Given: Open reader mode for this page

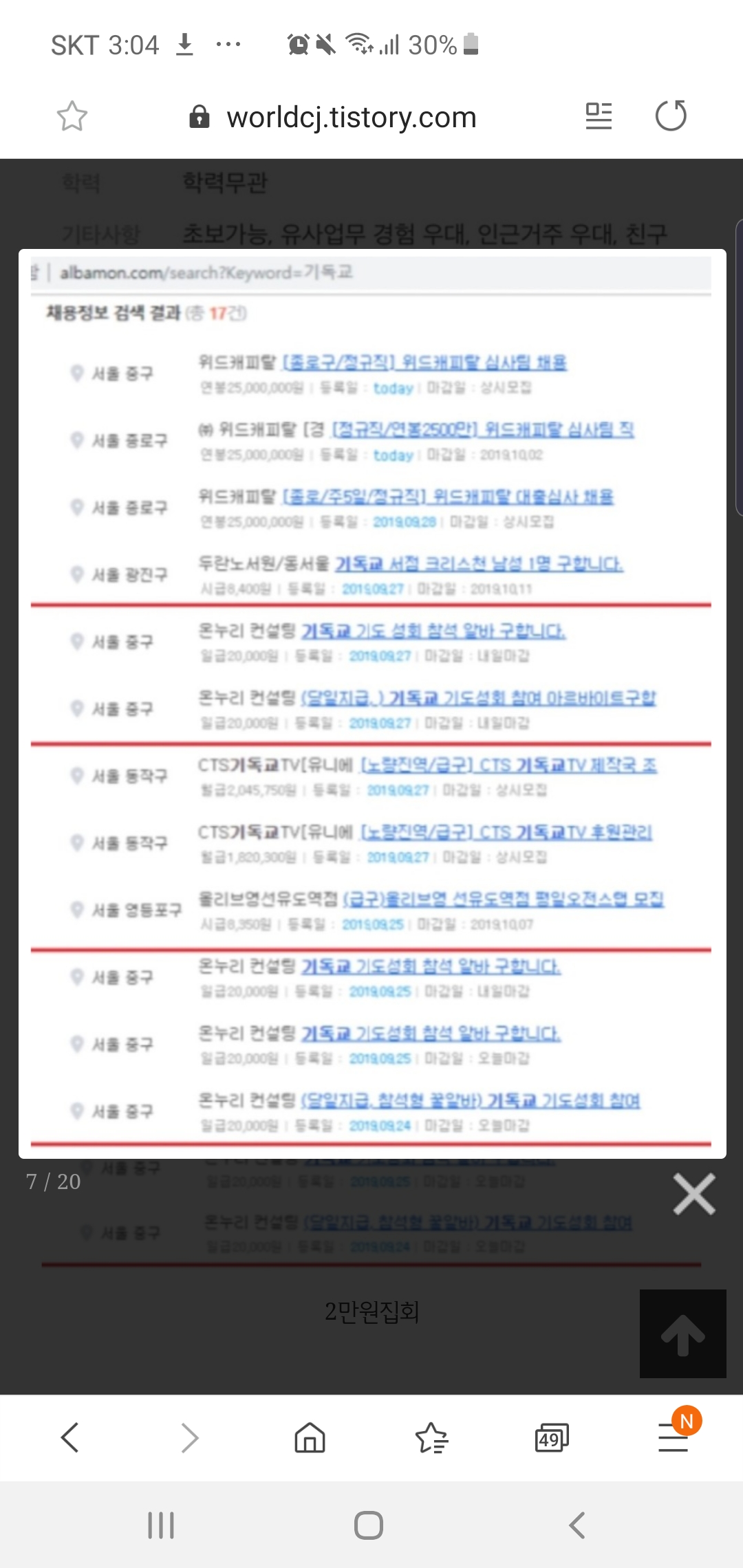Looking at the screenshot, I should [599, 116].
